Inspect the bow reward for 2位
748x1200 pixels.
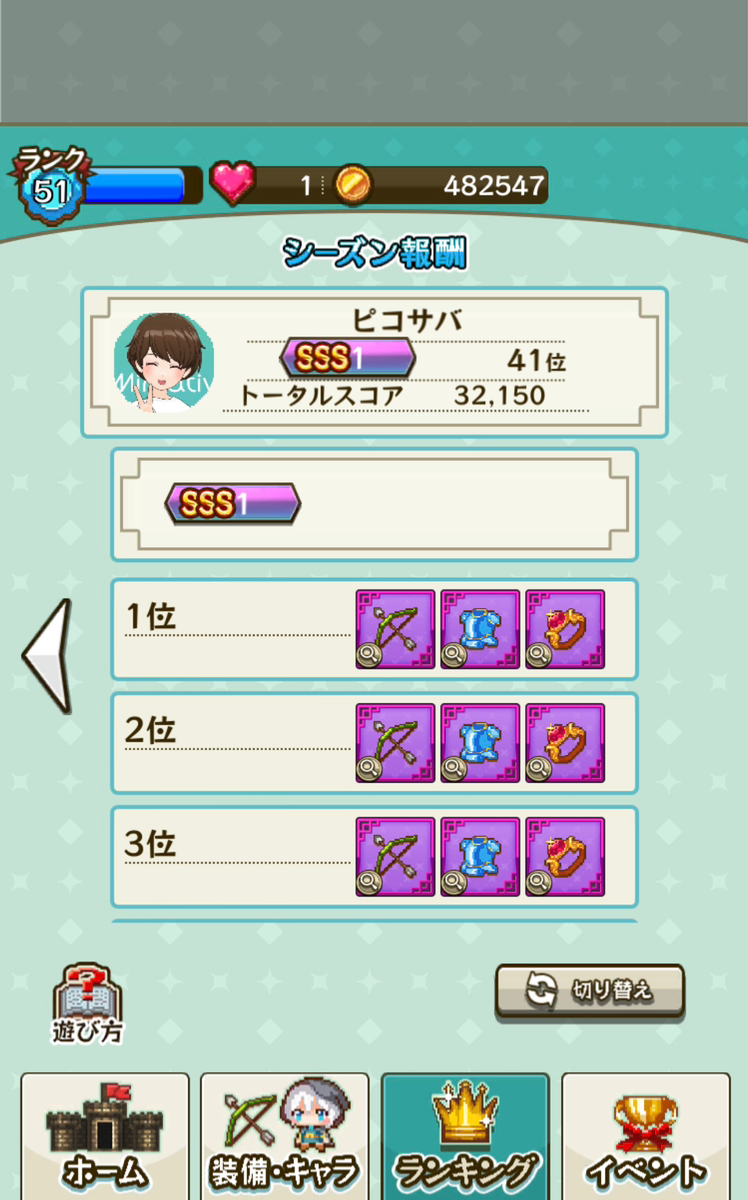click(x=395, y=743)
